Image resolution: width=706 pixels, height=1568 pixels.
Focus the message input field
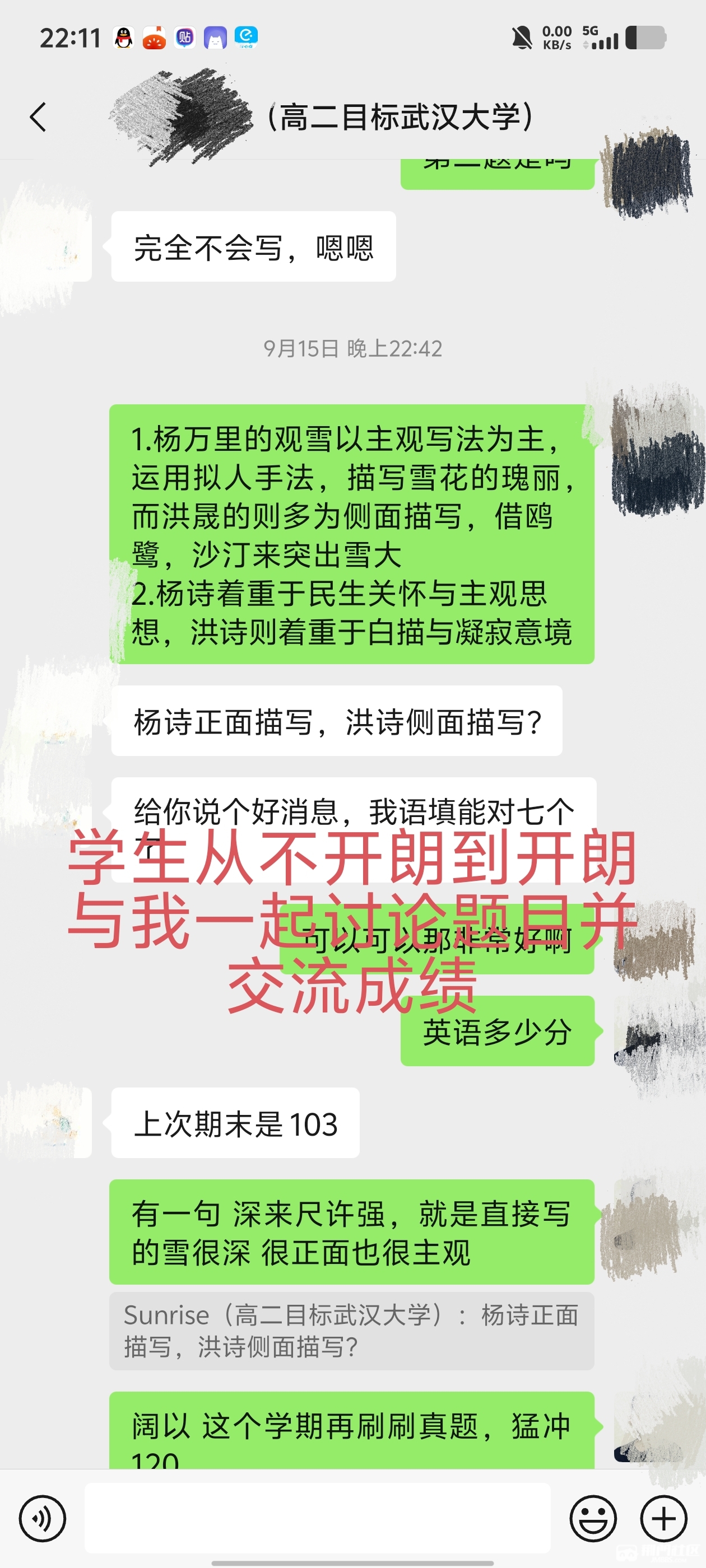tap(317, 1518)
